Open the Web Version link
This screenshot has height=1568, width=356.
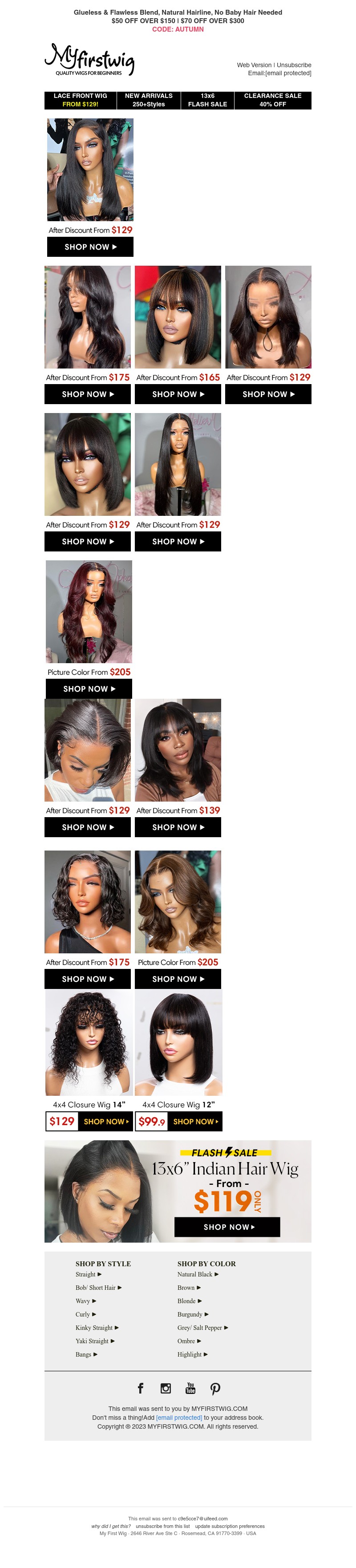[254, 65]
